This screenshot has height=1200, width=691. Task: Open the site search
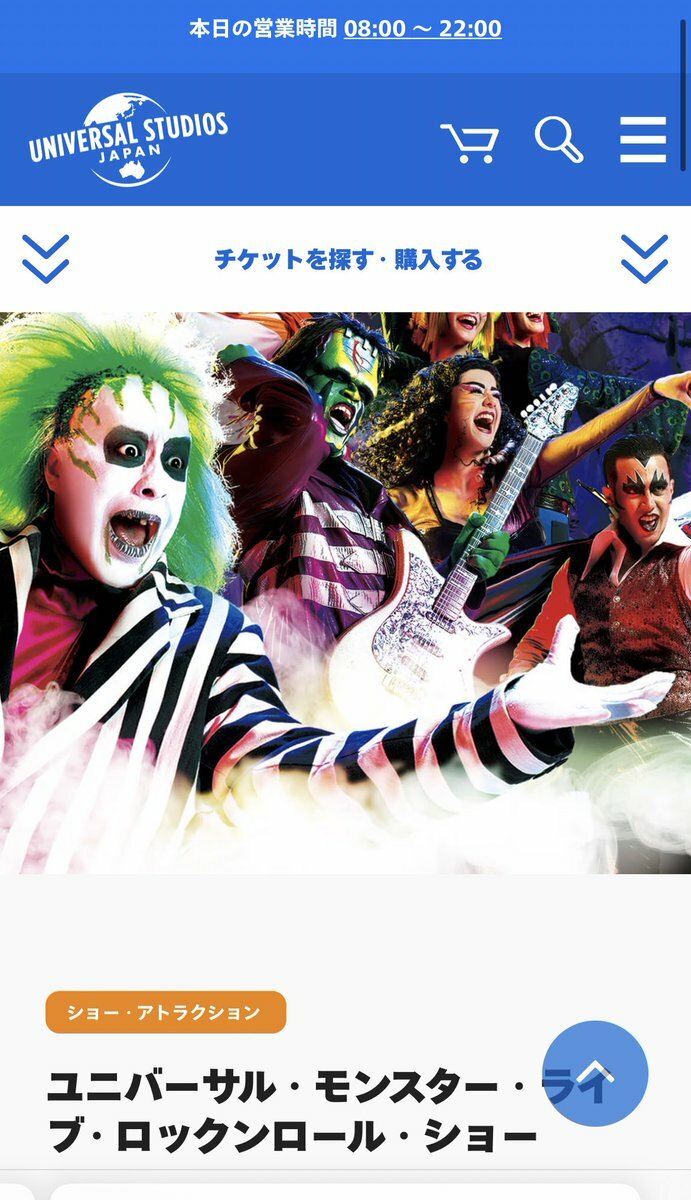(x=558, y=139)
